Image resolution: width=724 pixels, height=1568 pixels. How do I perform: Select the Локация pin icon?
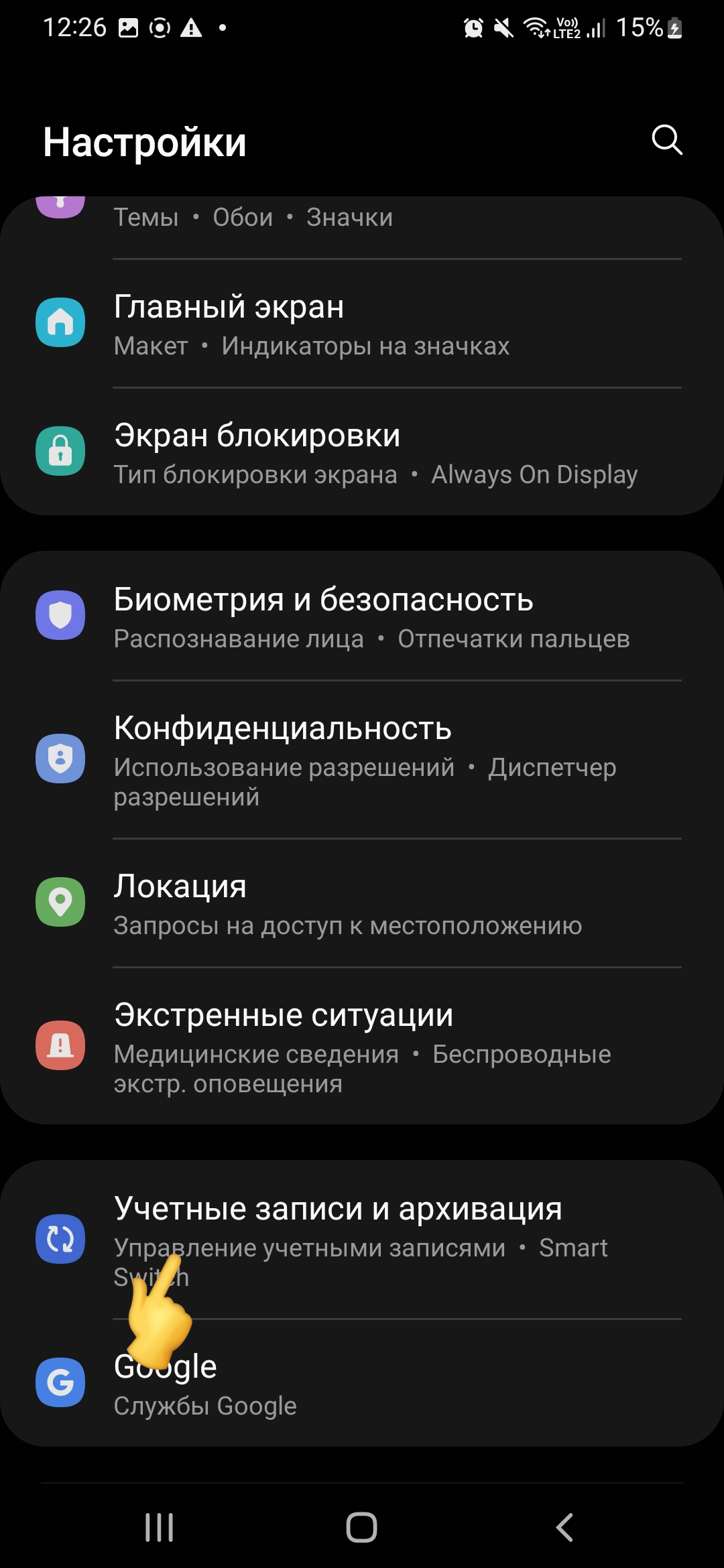click(x=61, y=901)
